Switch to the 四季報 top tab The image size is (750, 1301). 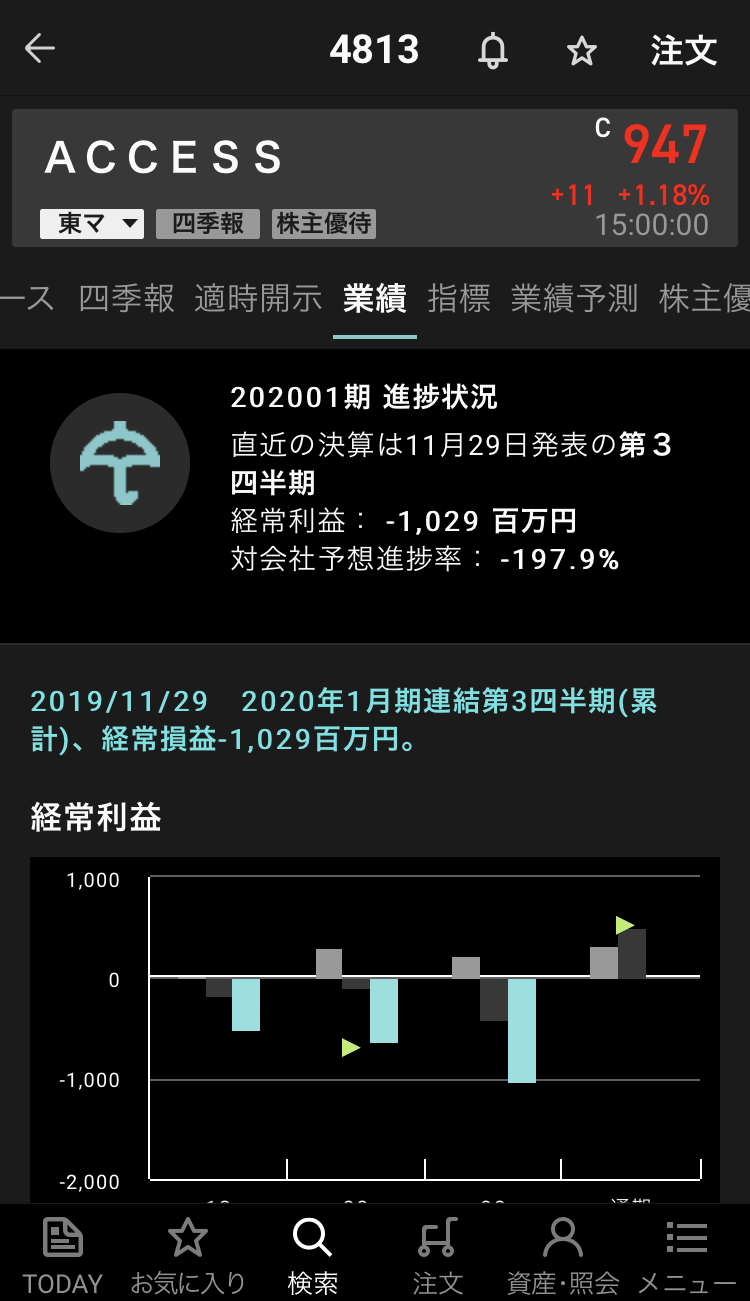127,298
